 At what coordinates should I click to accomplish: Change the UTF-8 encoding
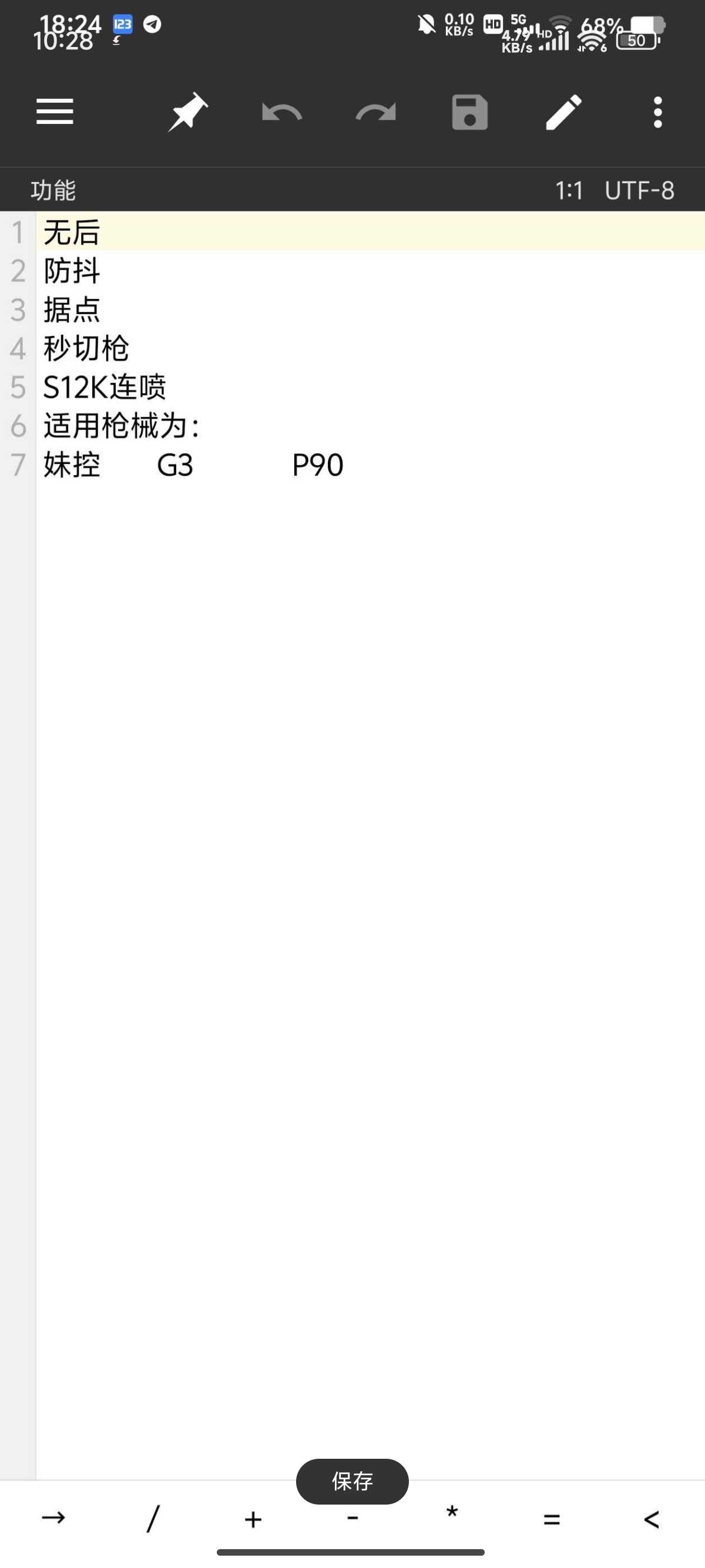click(x=639, y=190)
